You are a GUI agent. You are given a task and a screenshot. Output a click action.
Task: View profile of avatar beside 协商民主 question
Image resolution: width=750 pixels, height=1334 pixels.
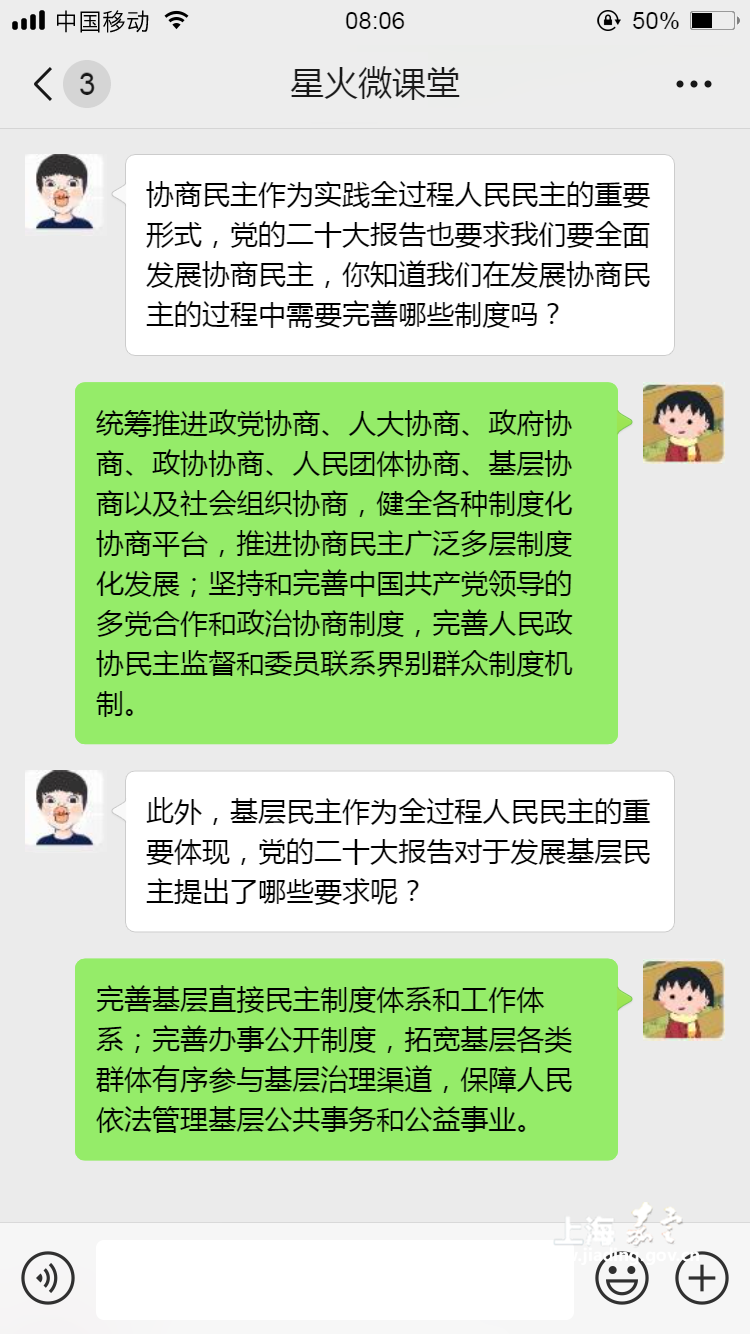(x=64, y=192)
